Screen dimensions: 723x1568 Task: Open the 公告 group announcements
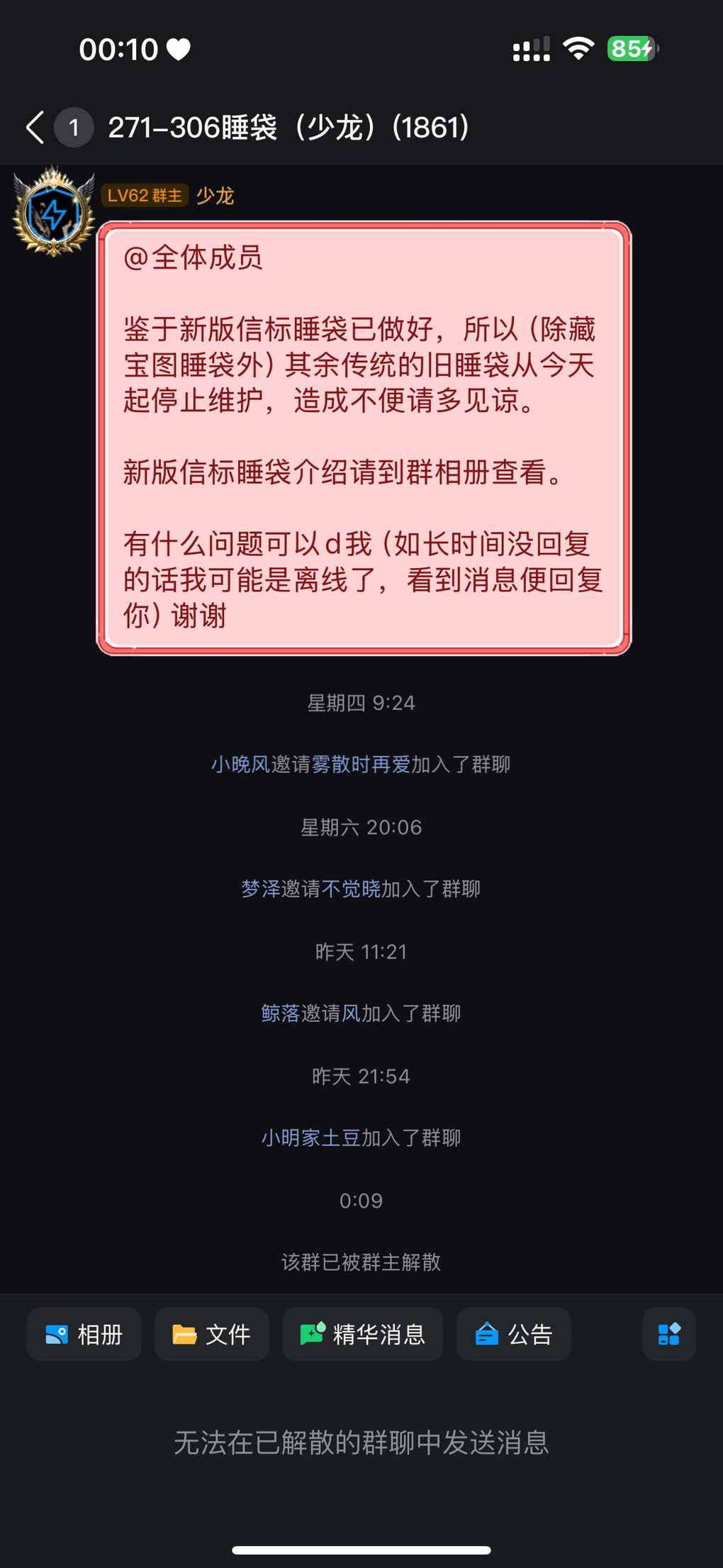[514, 1334]
